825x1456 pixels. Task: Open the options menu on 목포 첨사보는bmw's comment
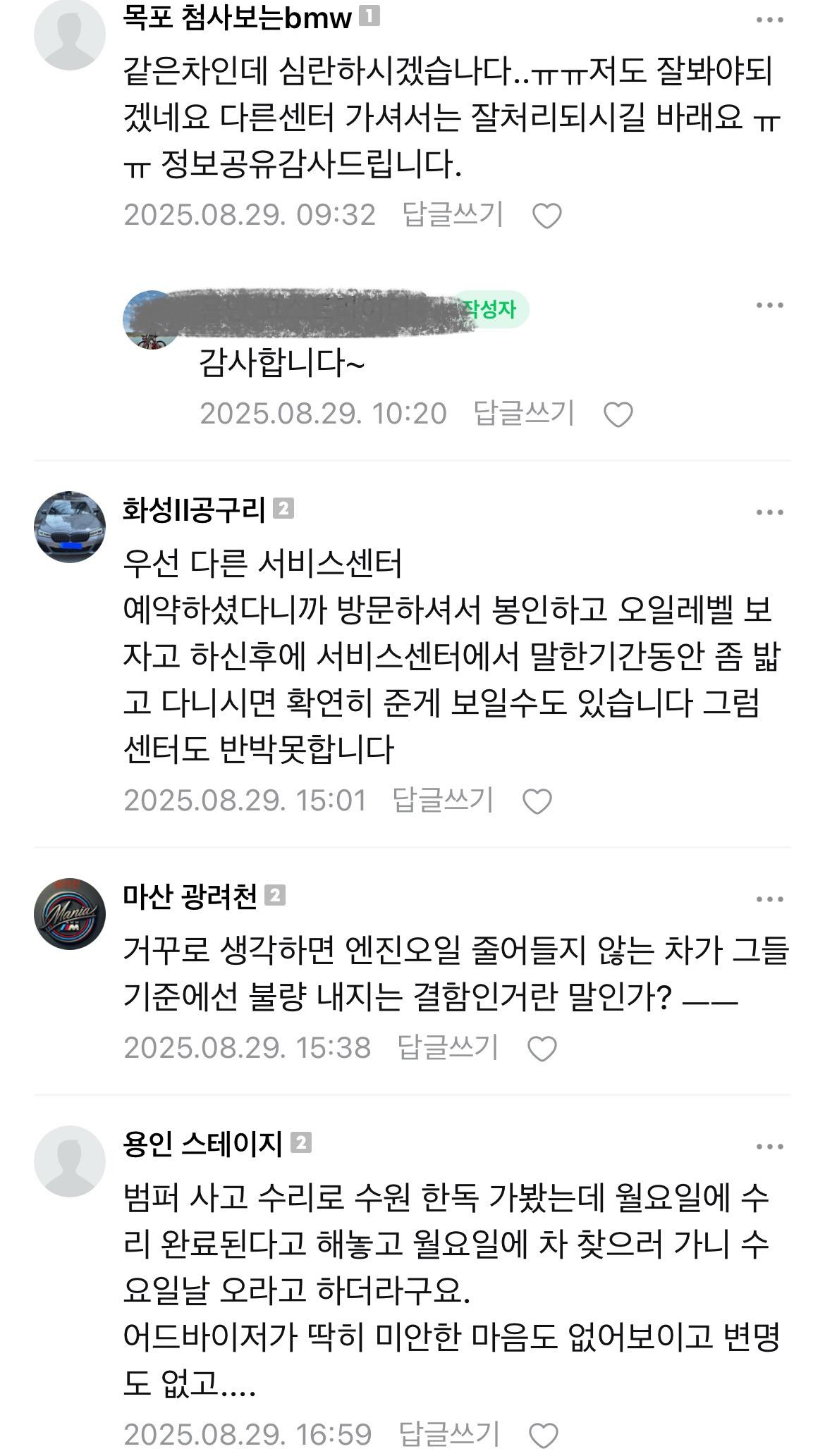pos(769,20)
